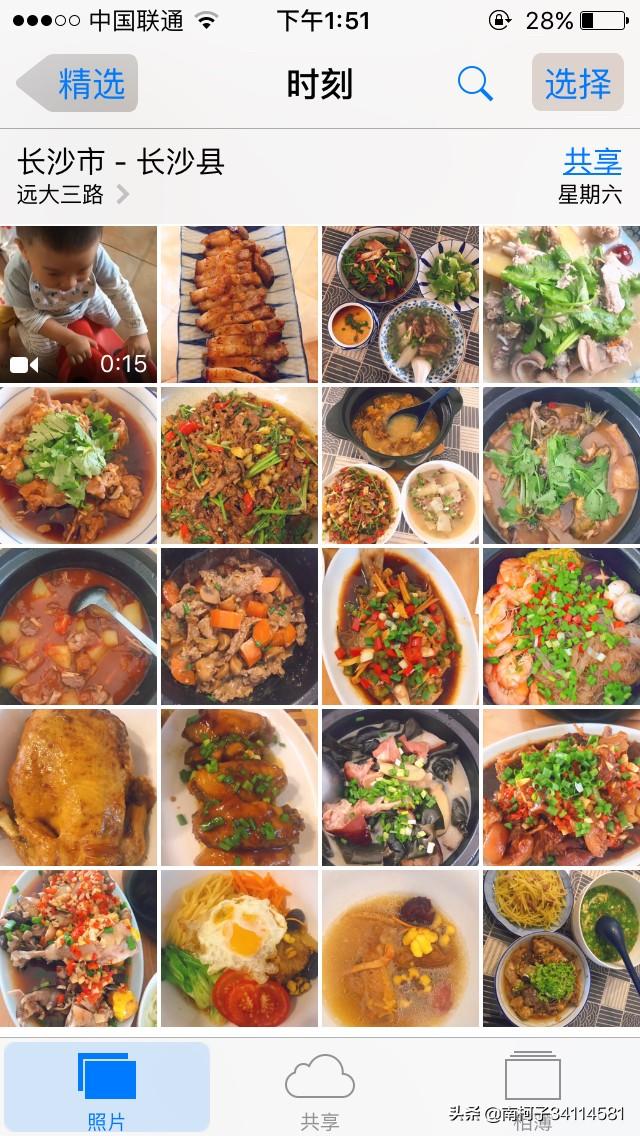Viewport: 640px width, 1136px height.
Task: Open the photo search magnifier
Action: 475,84
